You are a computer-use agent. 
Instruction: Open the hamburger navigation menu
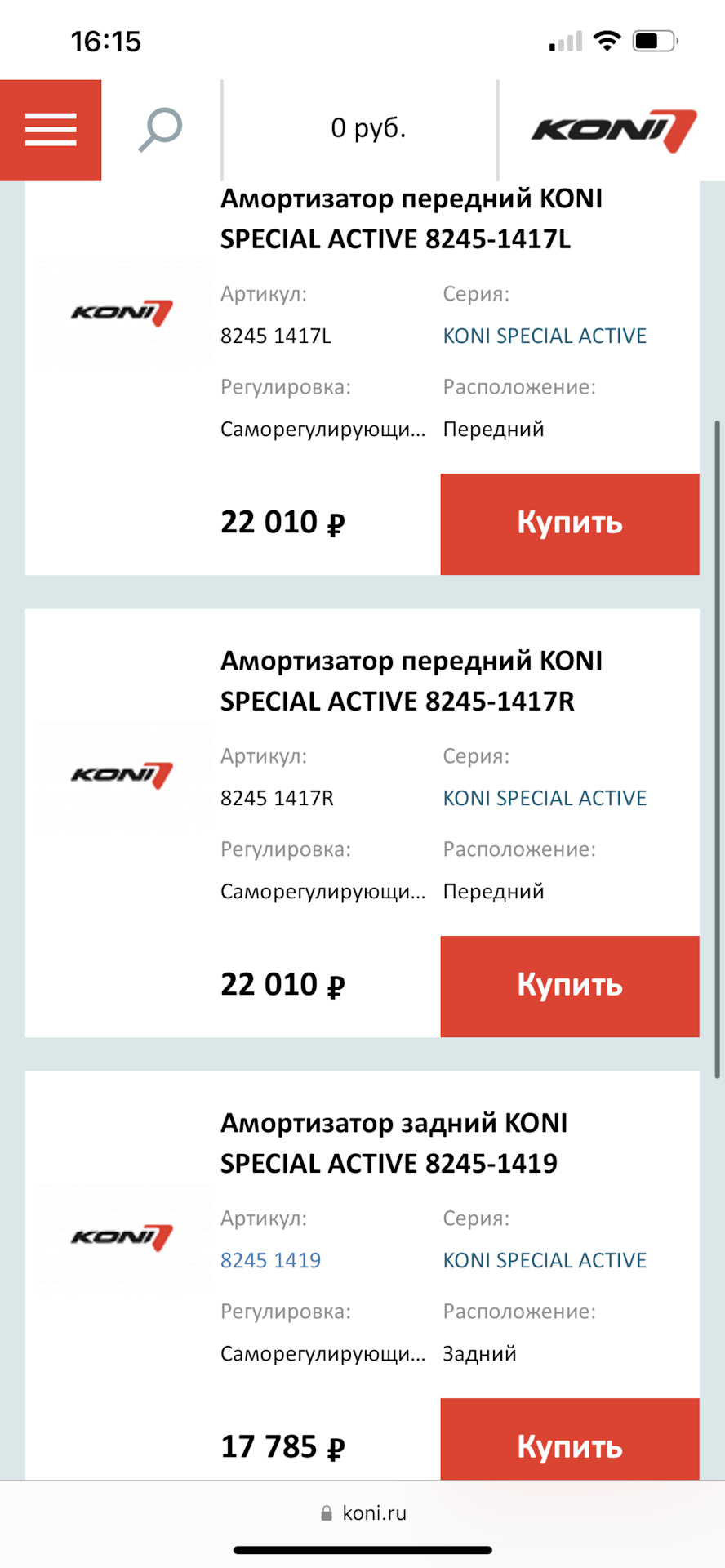click(51, 129)
